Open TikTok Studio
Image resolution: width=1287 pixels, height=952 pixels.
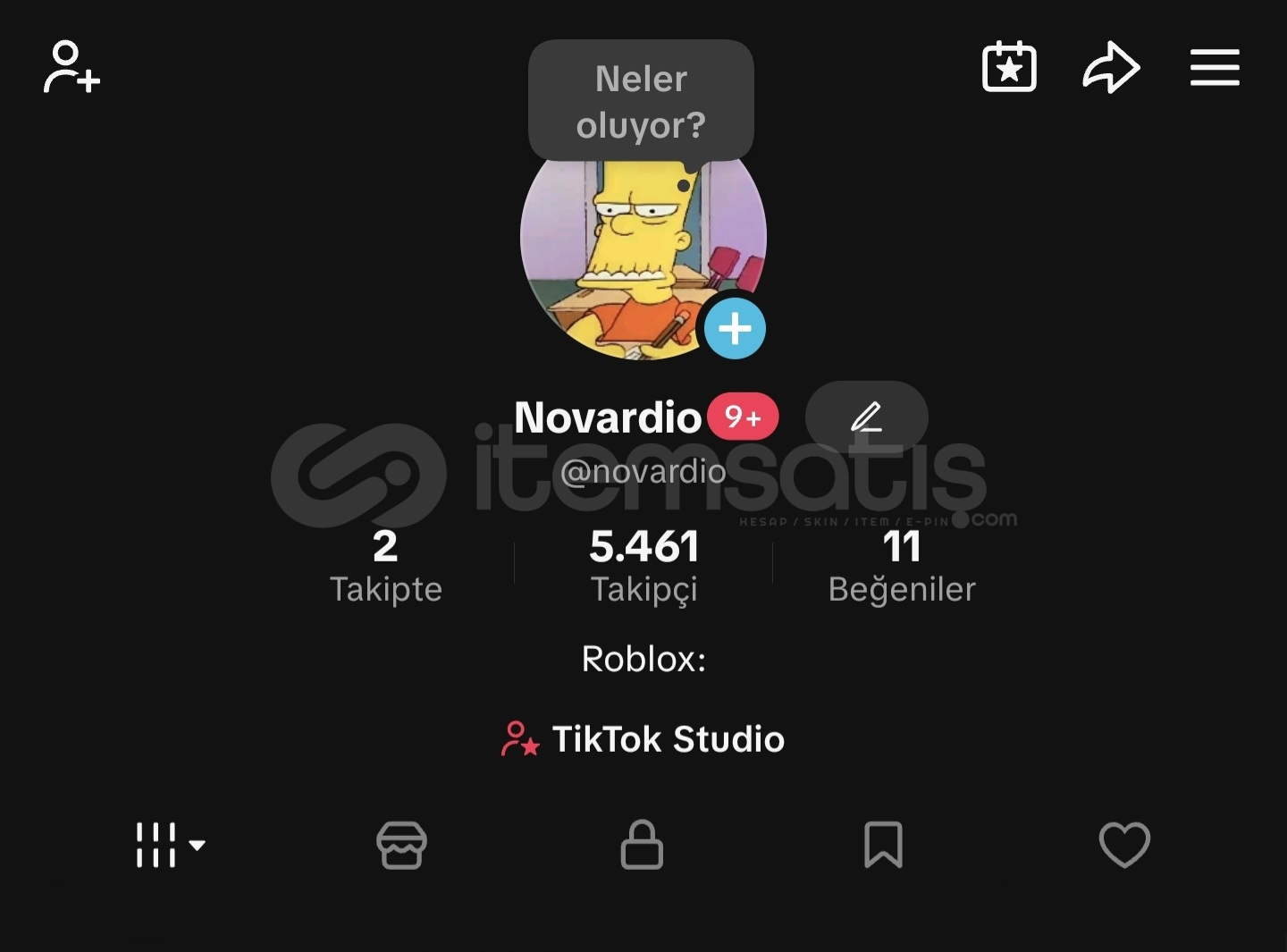(643, 739)
